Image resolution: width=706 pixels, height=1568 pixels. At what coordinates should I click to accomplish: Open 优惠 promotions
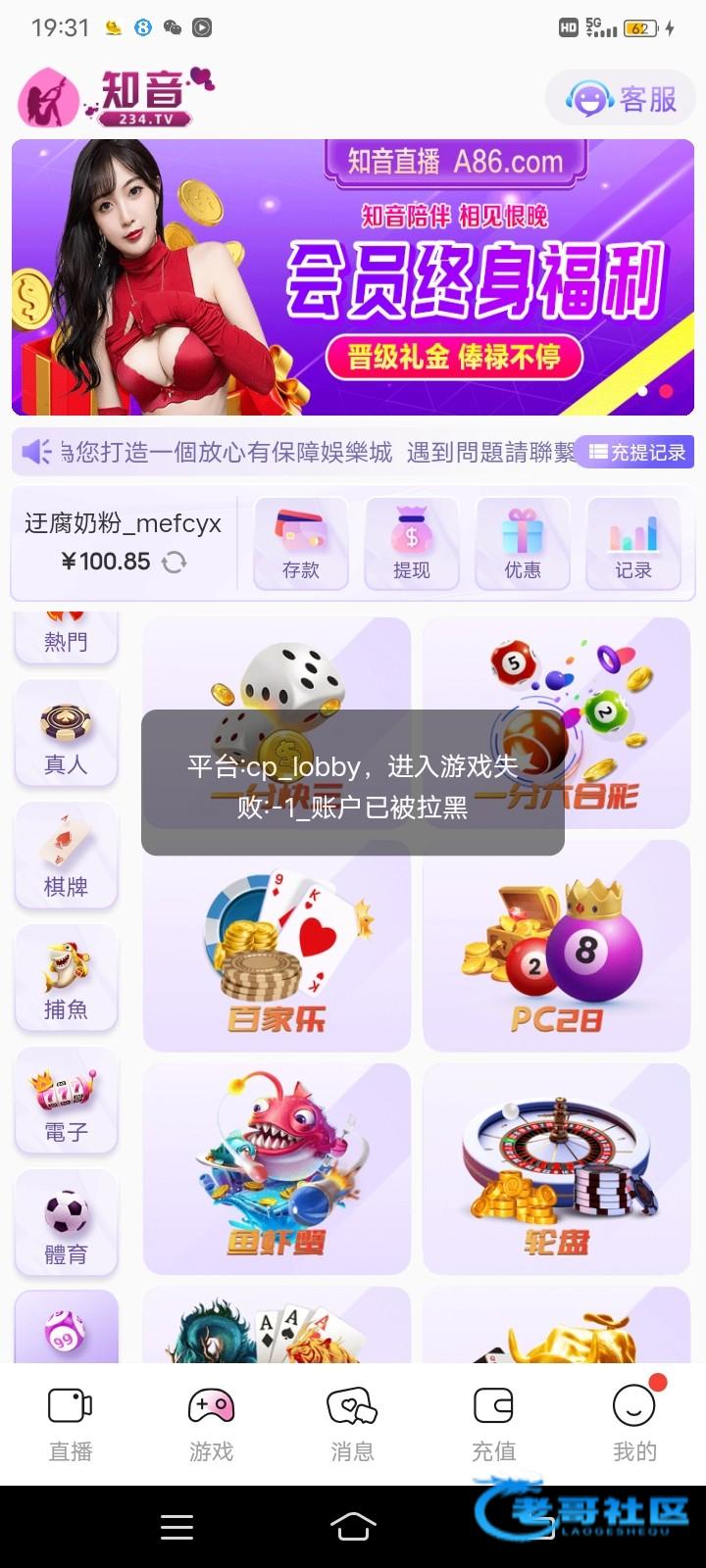click(x=523, y=544)
